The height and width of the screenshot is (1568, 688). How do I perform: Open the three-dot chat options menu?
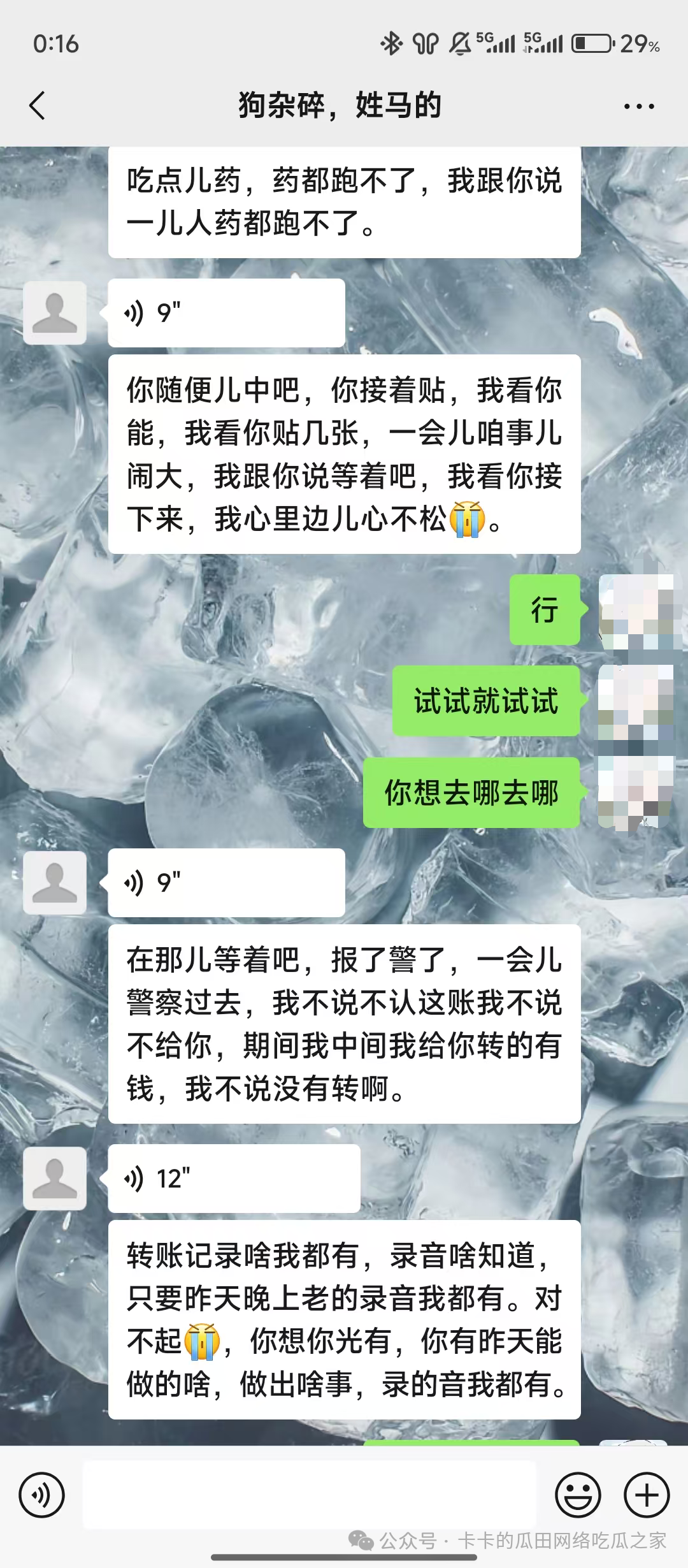[639, 106]
